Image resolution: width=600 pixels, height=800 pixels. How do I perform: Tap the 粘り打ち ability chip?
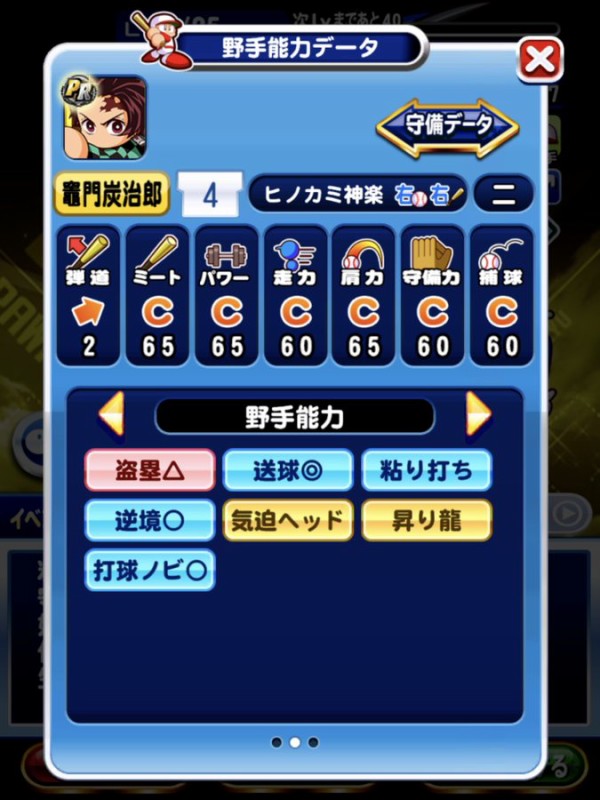[426, 470]
